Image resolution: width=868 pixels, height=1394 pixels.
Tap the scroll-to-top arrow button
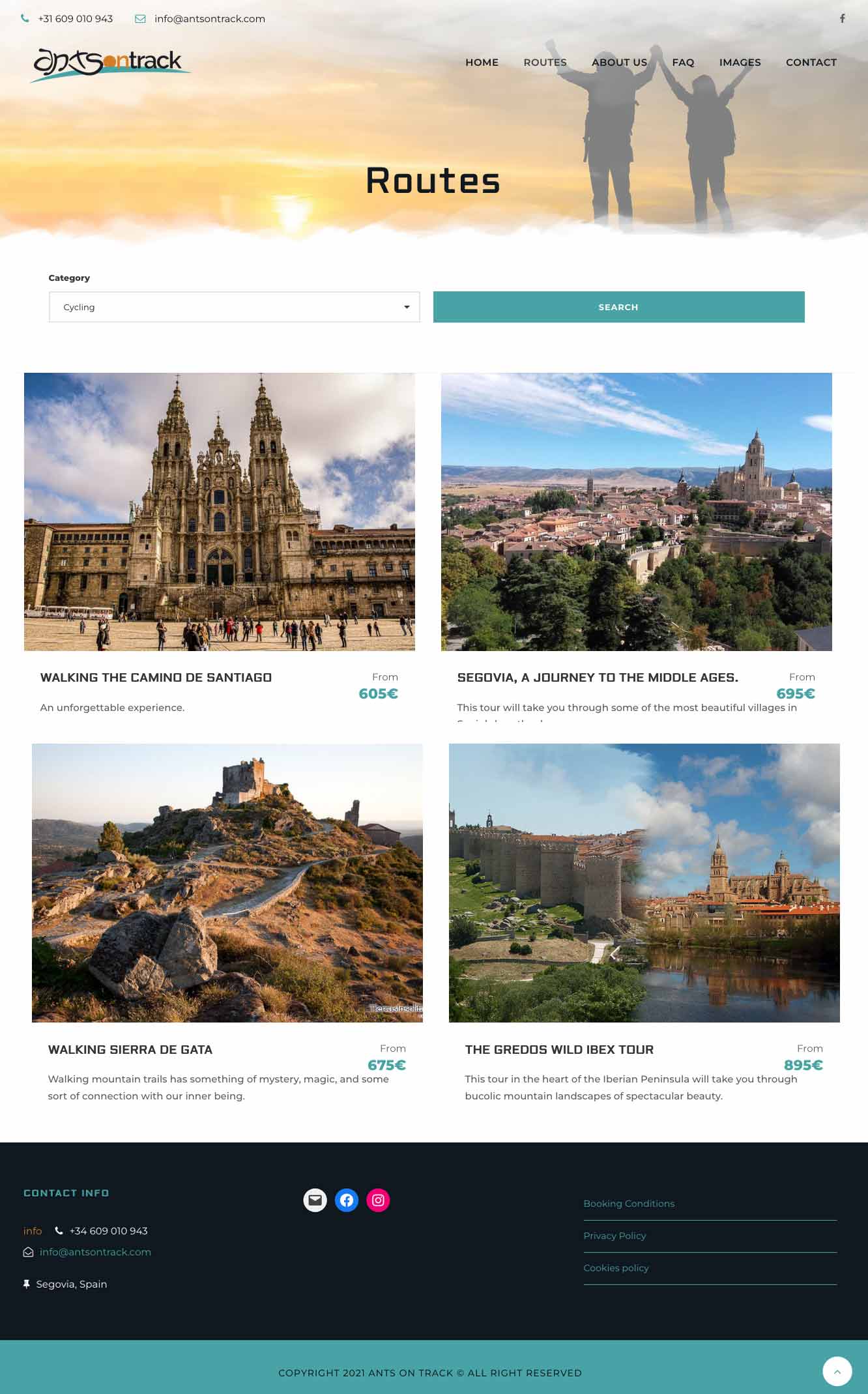click(837, 1371)
